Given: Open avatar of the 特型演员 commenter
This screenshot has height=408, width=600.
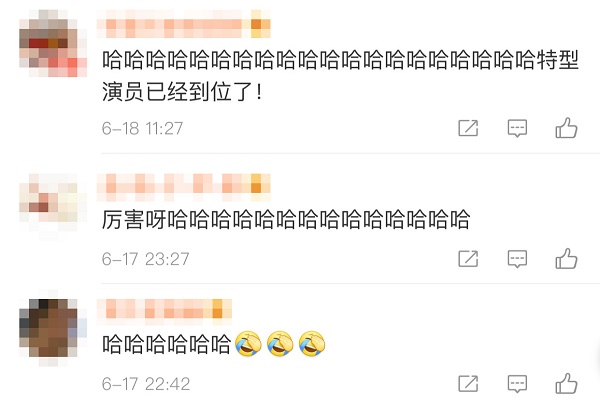Looking at the screenshot, I should pyautogui.click(x=54, y=47).
